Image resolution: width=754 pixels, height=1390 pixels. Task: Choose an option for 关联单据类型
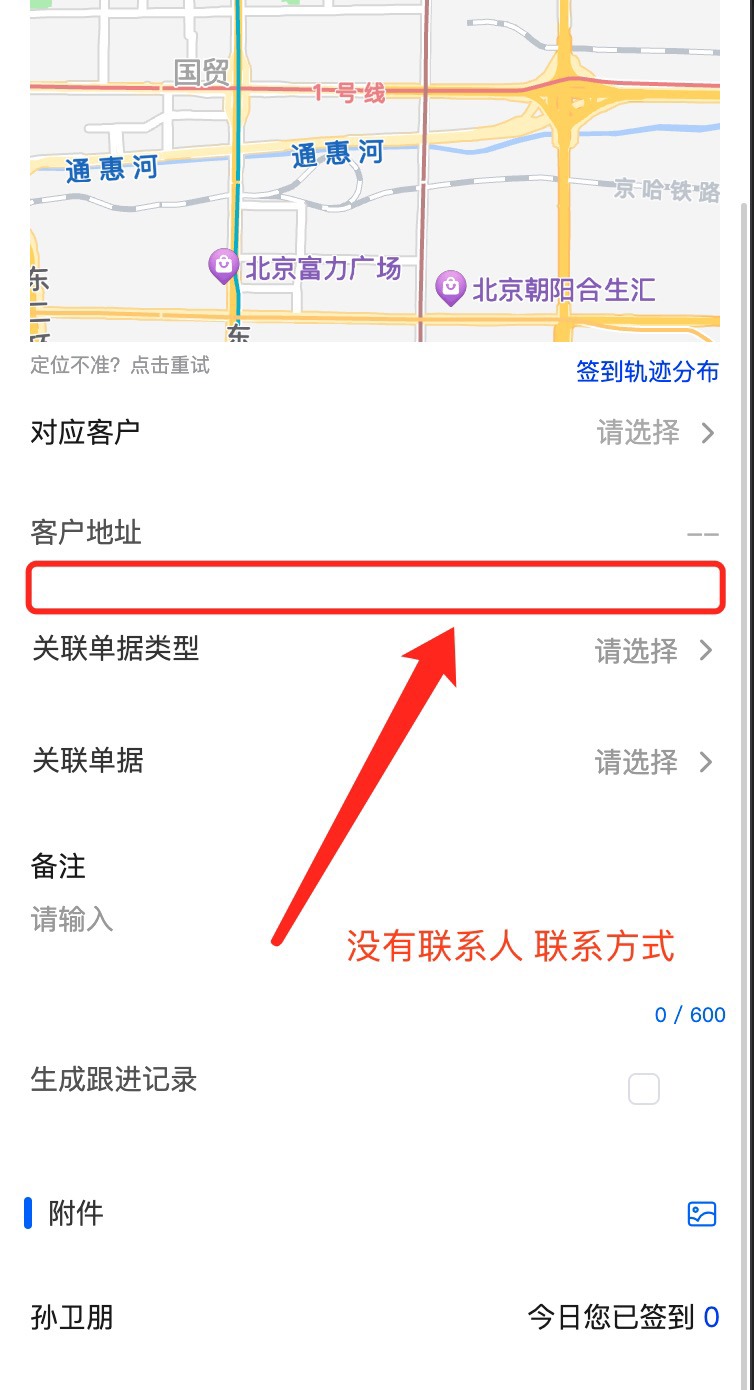click(654, 651)
